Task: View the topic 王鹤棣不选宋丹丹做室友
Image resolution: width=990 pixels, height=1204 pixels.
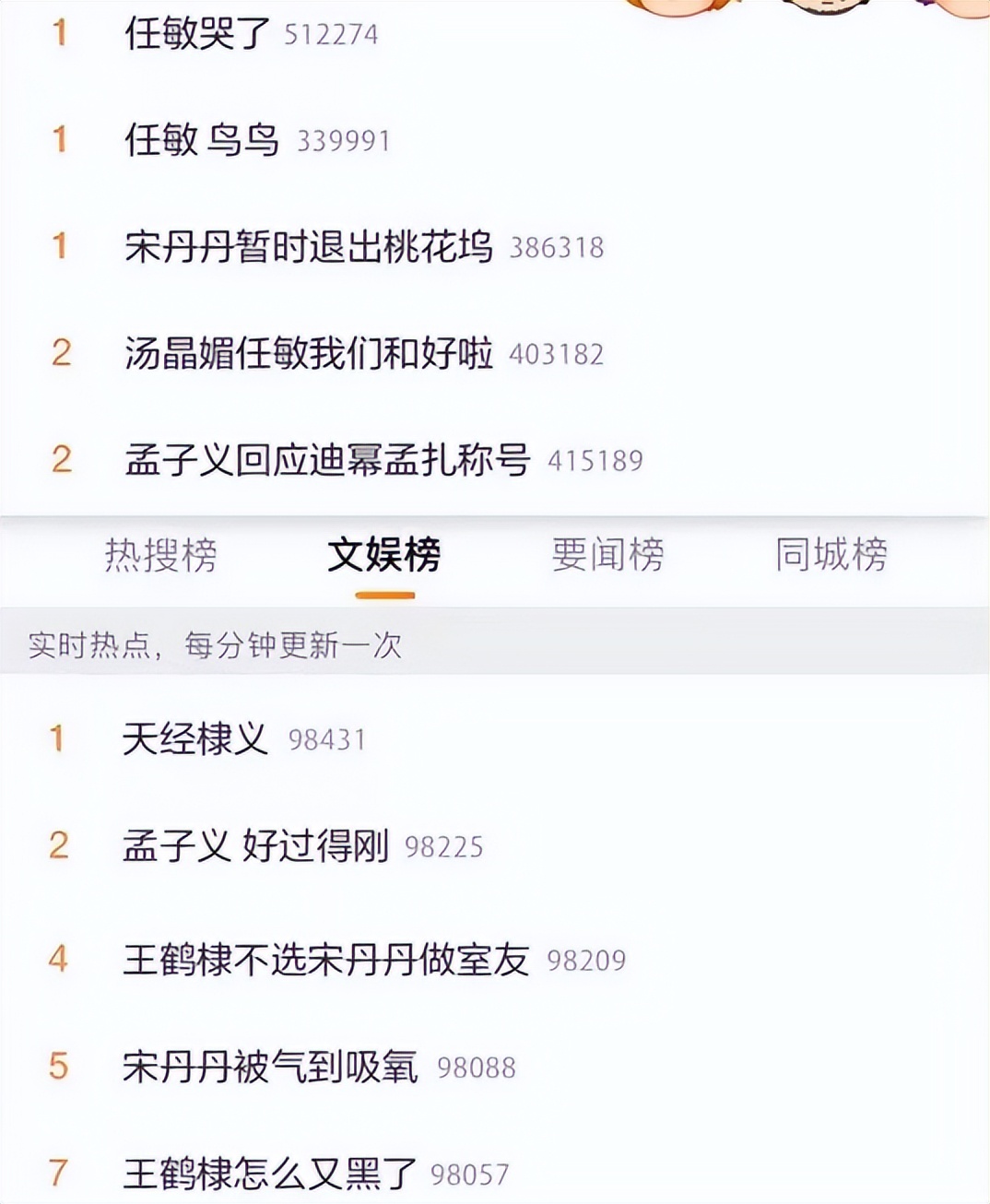Action: [326, 959]
